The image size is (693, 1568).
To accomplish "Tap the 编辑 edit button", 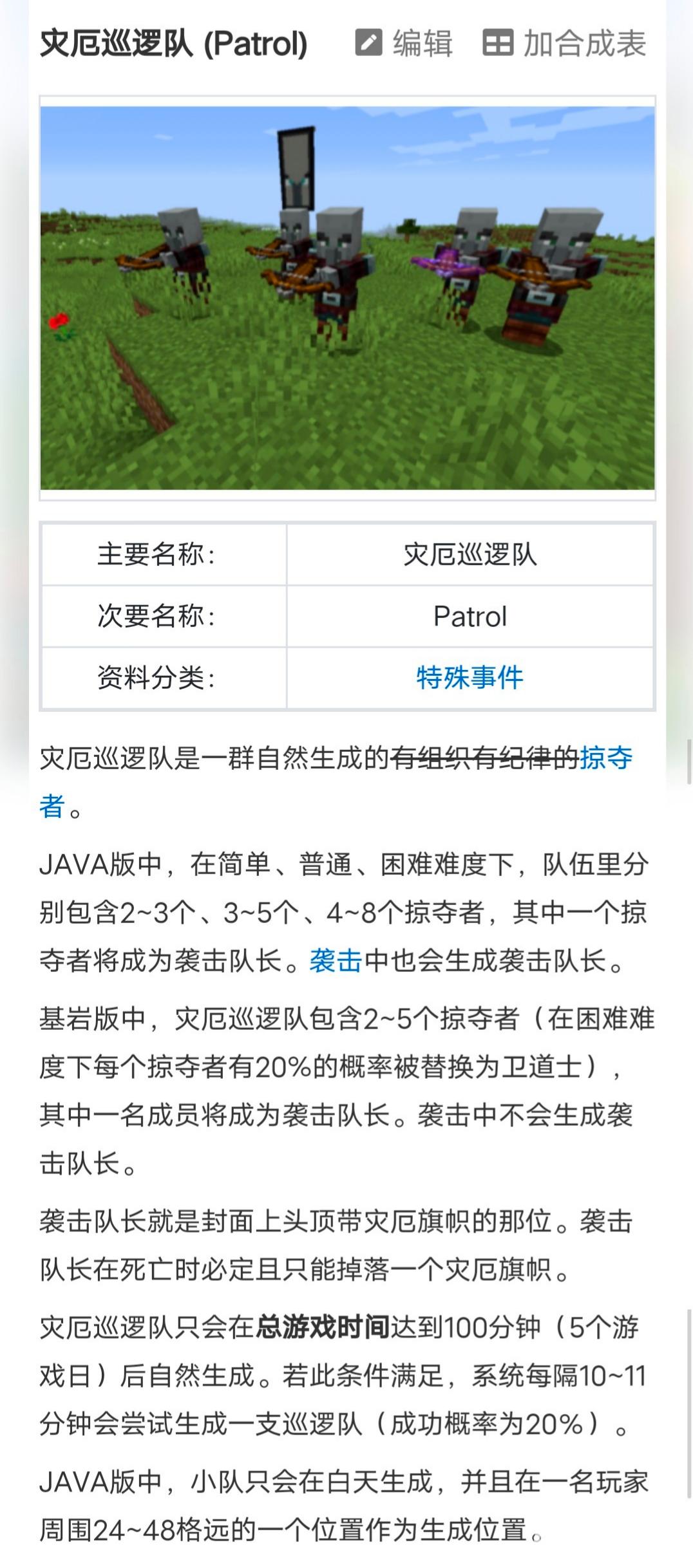I will (x=404, y=44).
